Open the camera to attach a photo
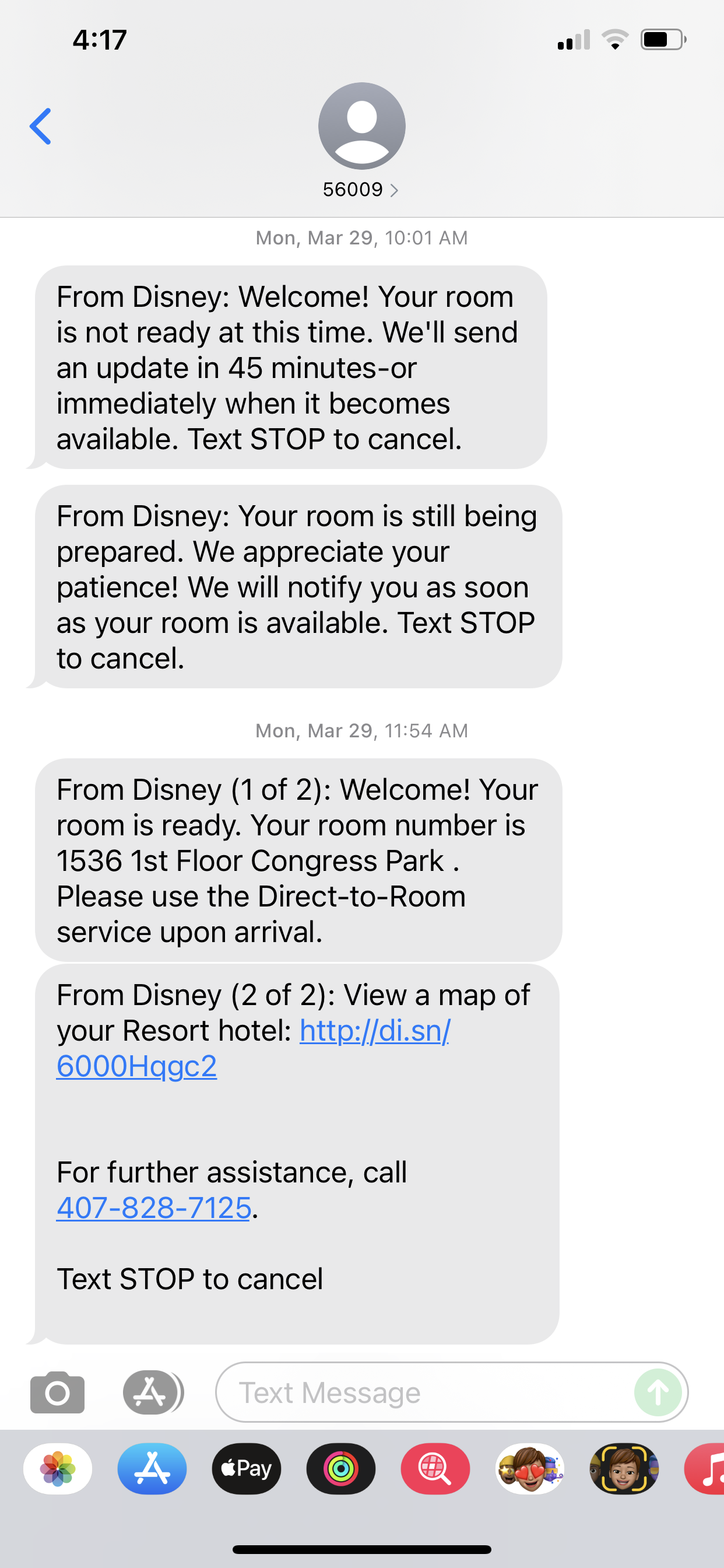This screenshot has height=1568, width=724. pyautogui.click(x=57, y=1392)
